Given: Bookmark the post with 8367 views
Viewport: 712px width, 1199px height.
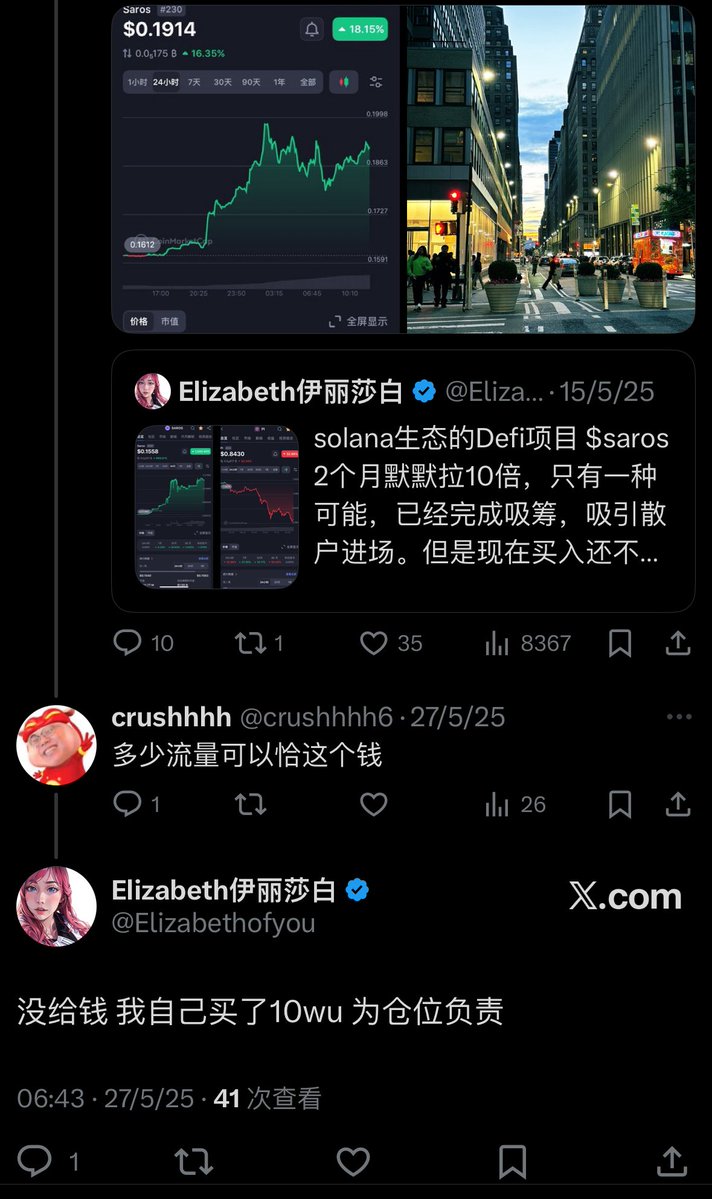Looking at the screenshot, I should coord(620,643).
